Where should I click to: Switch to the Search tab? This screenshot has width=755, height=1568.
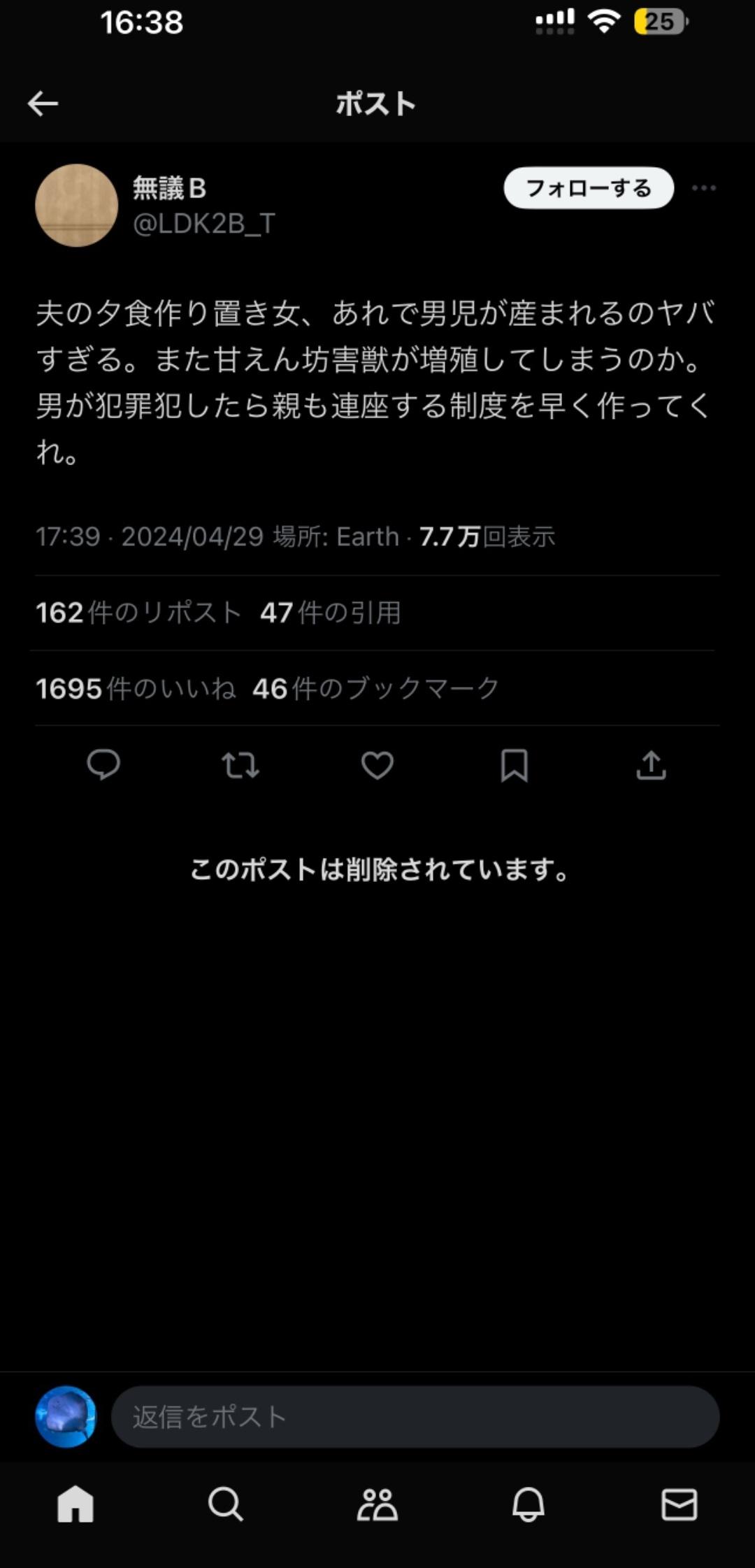(226, 1504)
